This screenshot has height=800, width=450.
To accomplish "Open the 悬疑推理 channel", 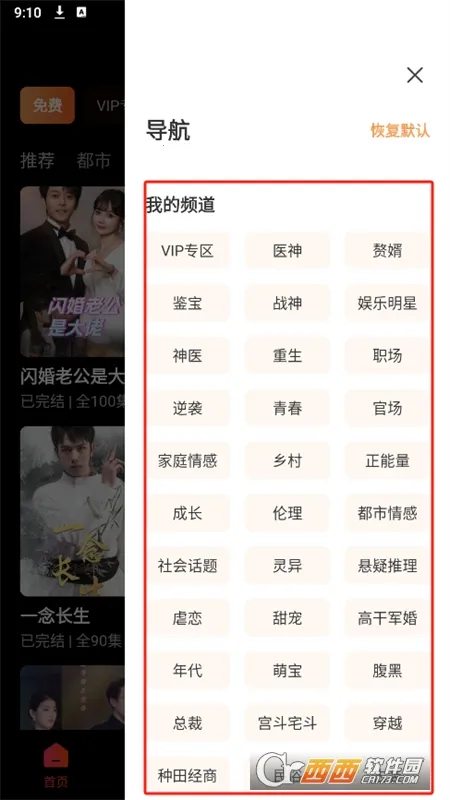I will click(x=387, y=565).
